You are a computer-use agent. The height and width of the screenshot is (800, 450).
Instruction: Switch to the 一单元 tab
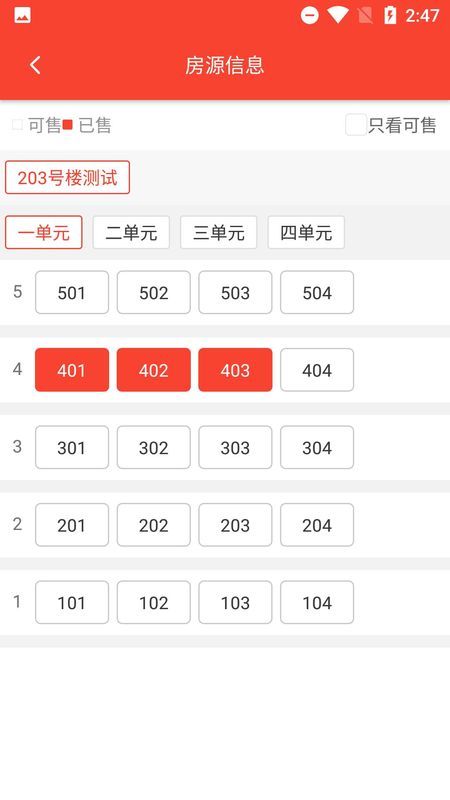[x=44, y=233]
